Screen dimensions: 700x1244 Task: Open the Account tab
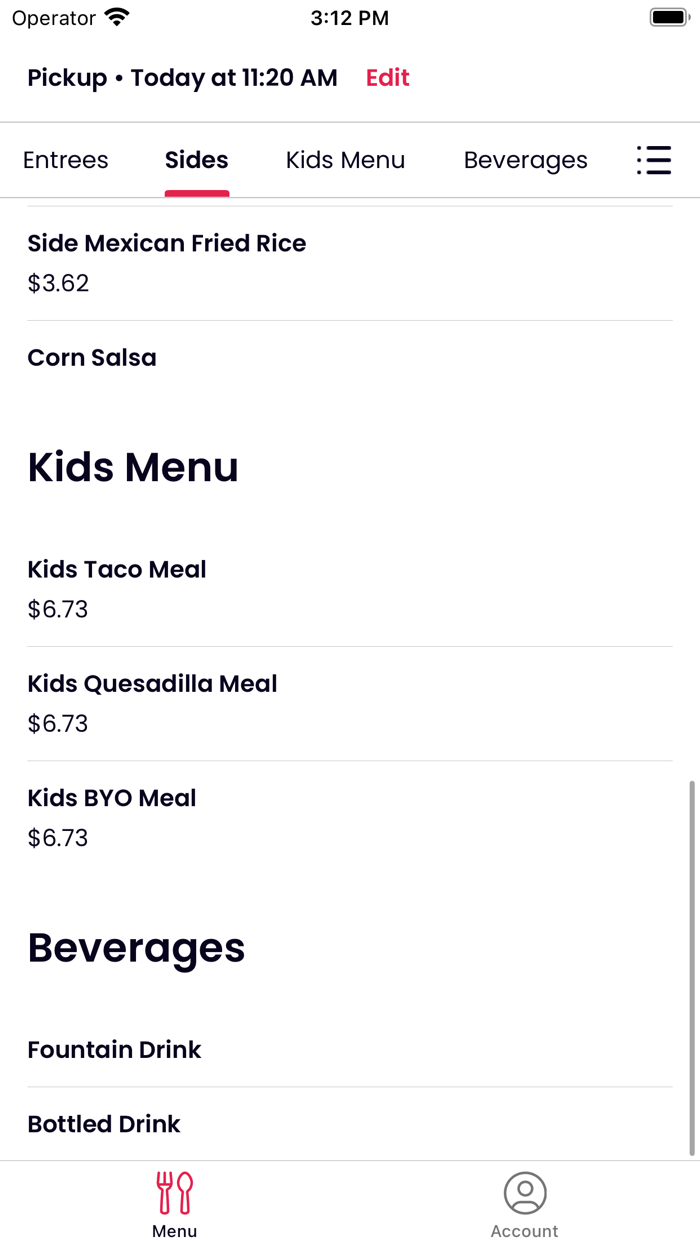(525, 1204)
